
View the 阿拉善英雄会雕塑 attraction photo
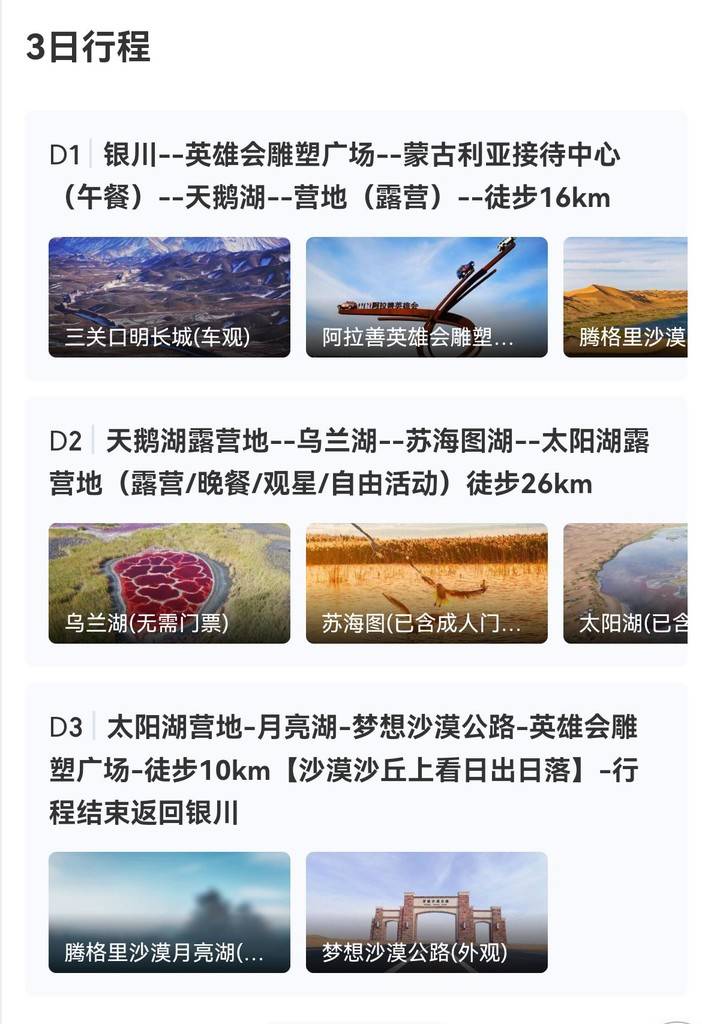(x=426, y=297)
